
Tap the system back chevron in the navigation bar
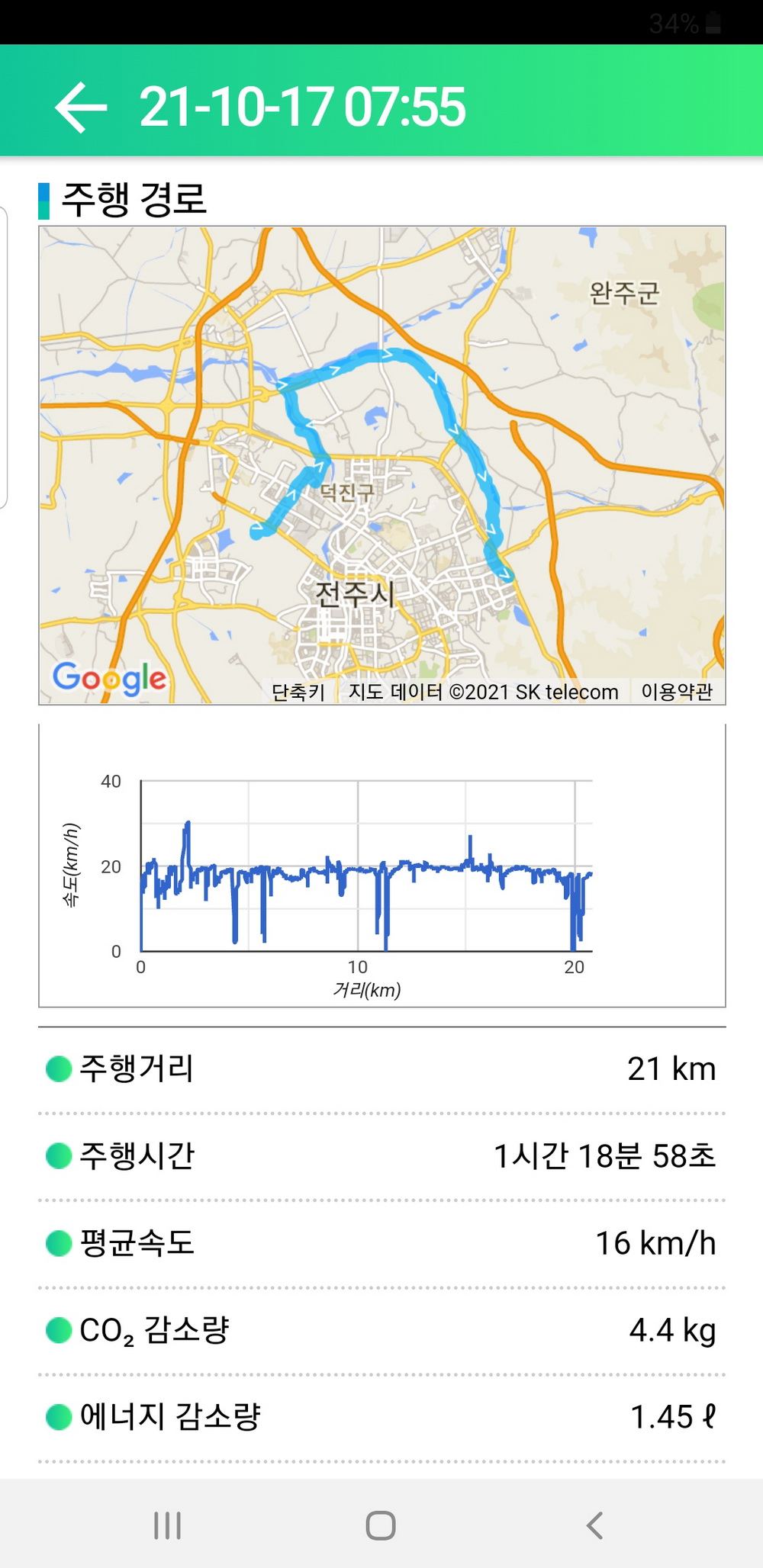coord(594,1525)
